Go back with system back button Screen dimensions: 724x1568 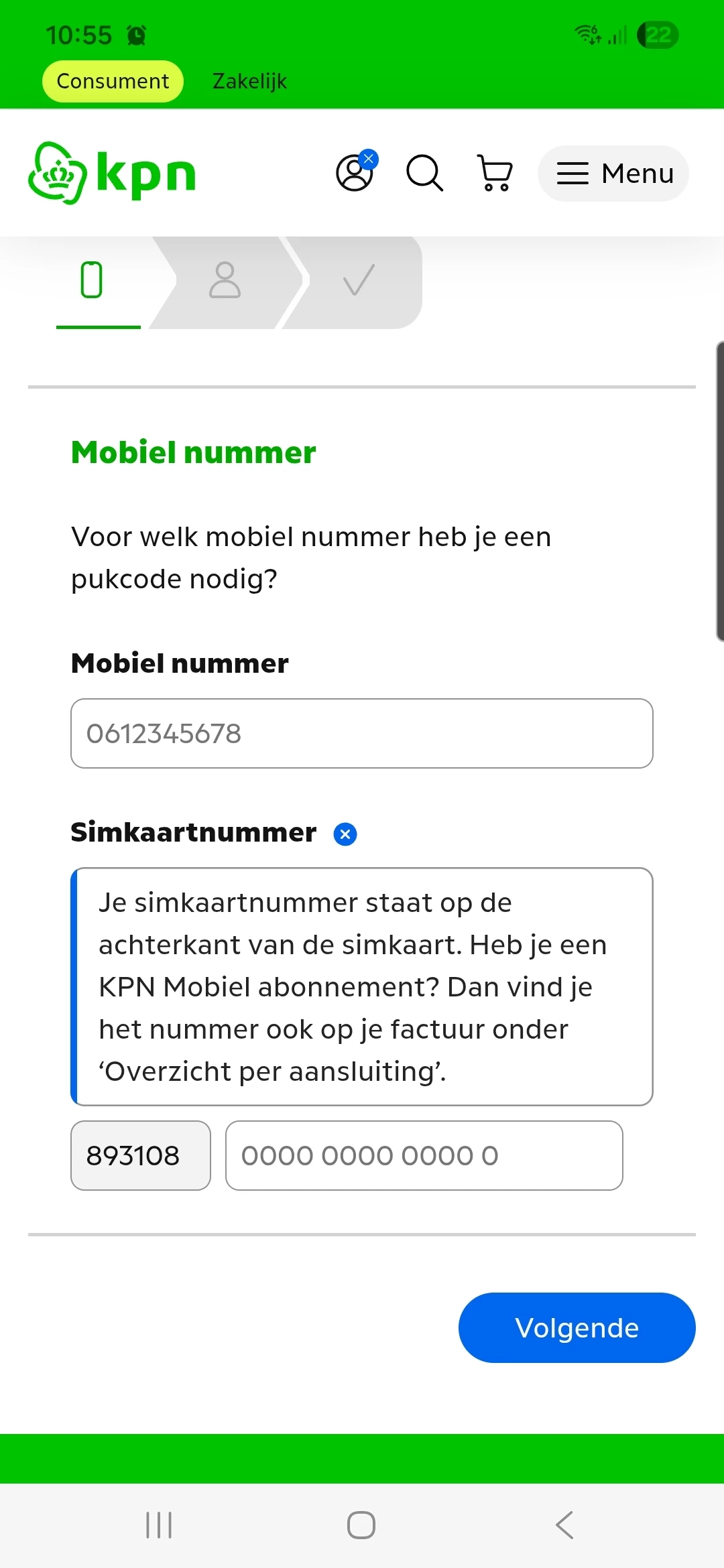(564, 1525)
